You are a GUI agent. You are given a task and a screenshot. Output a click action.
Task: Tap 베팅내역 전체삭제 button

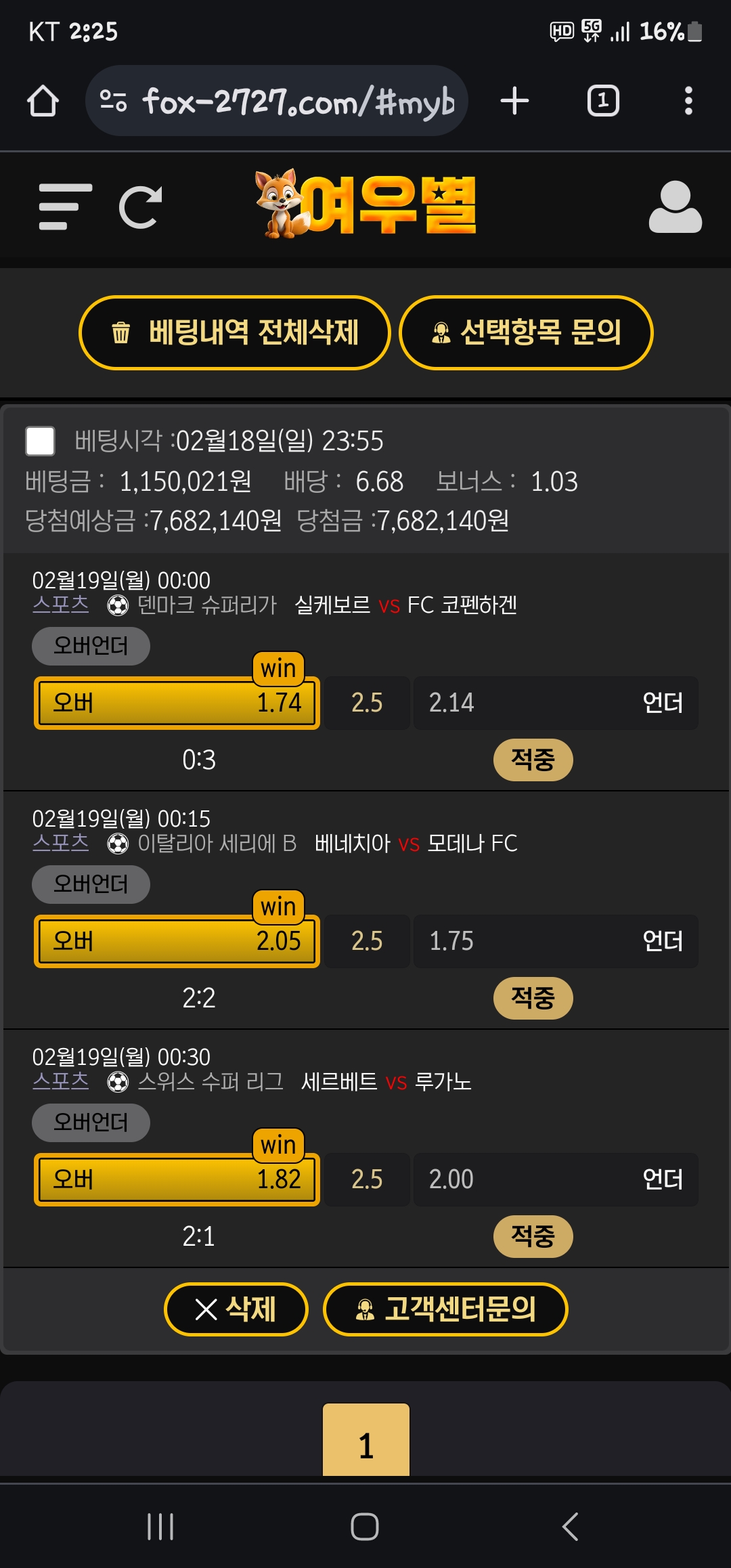click(x=235, y=332)
